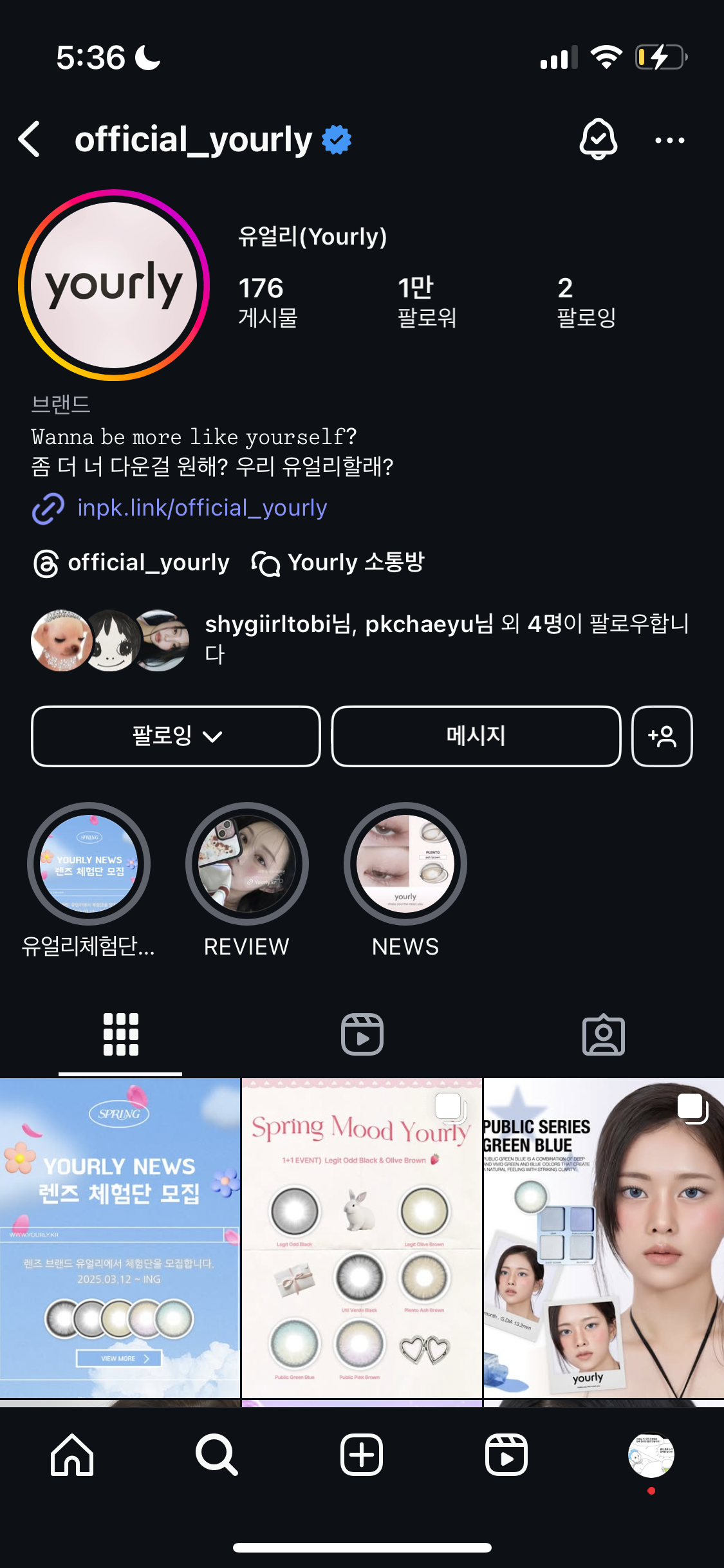Show suggested accounts with add-person button
Image resolution: width=724 pixels, height=1568 pixels.
[x=662, y=736]
